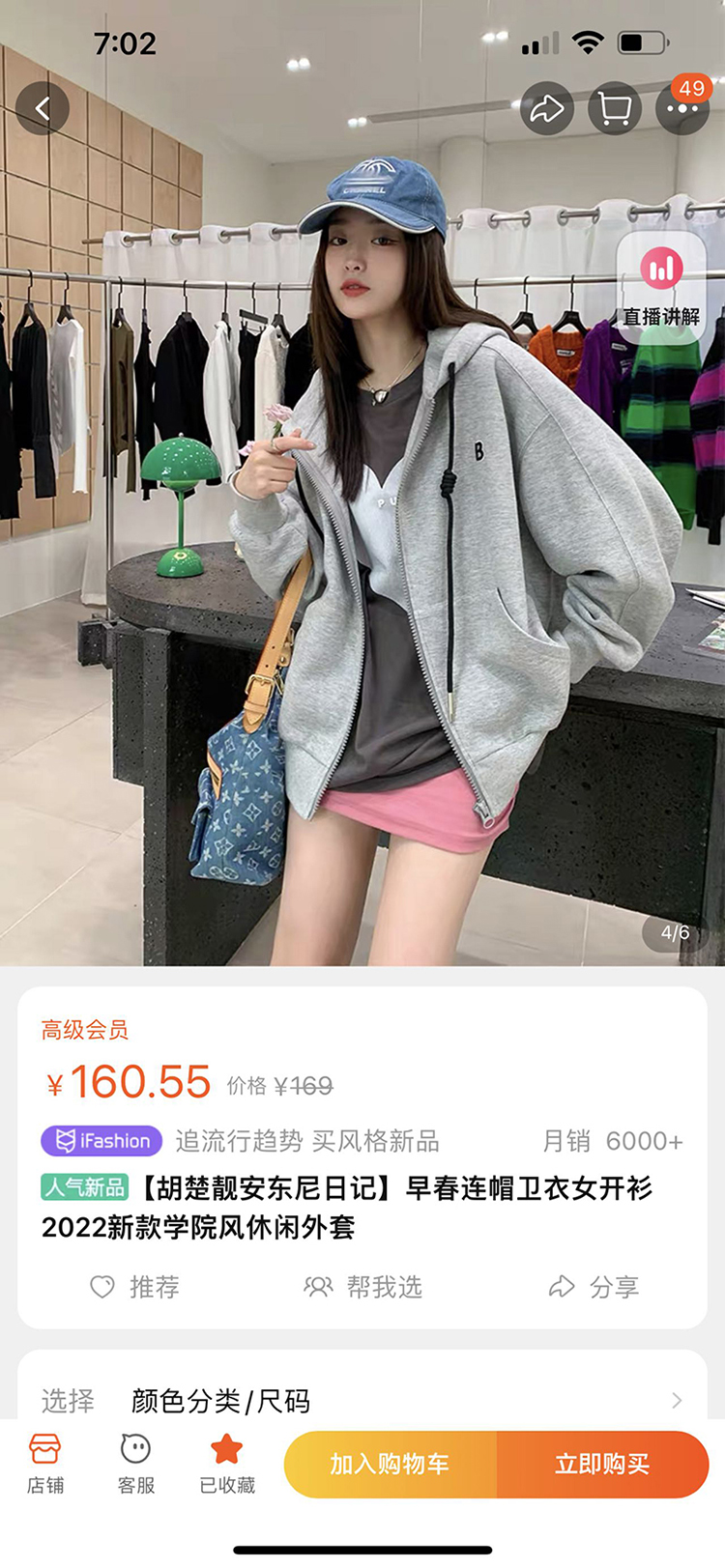This screenshot has width=725, height=1568.
Task: Tap 推荐 to recommend this item
Action: 135,1287
